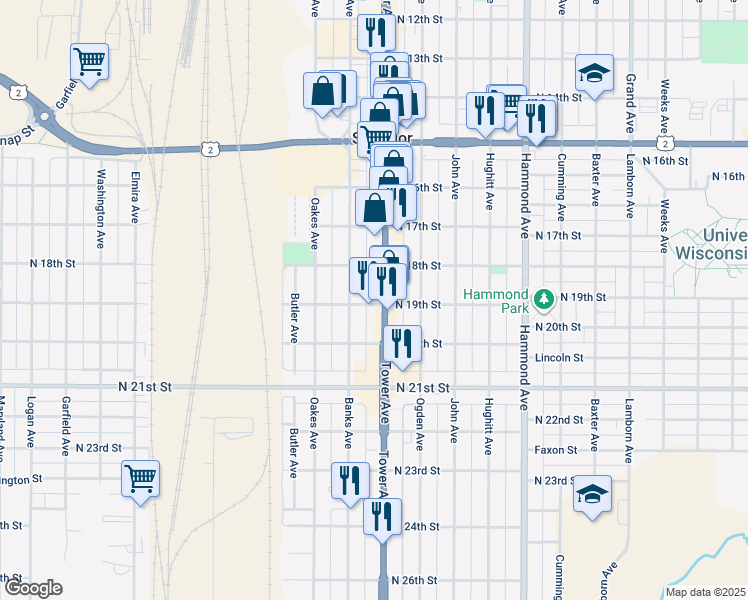Tap the restaurant marker on Hammond Ave
Viewport: 748px width, 600px height.
point(536,118)
